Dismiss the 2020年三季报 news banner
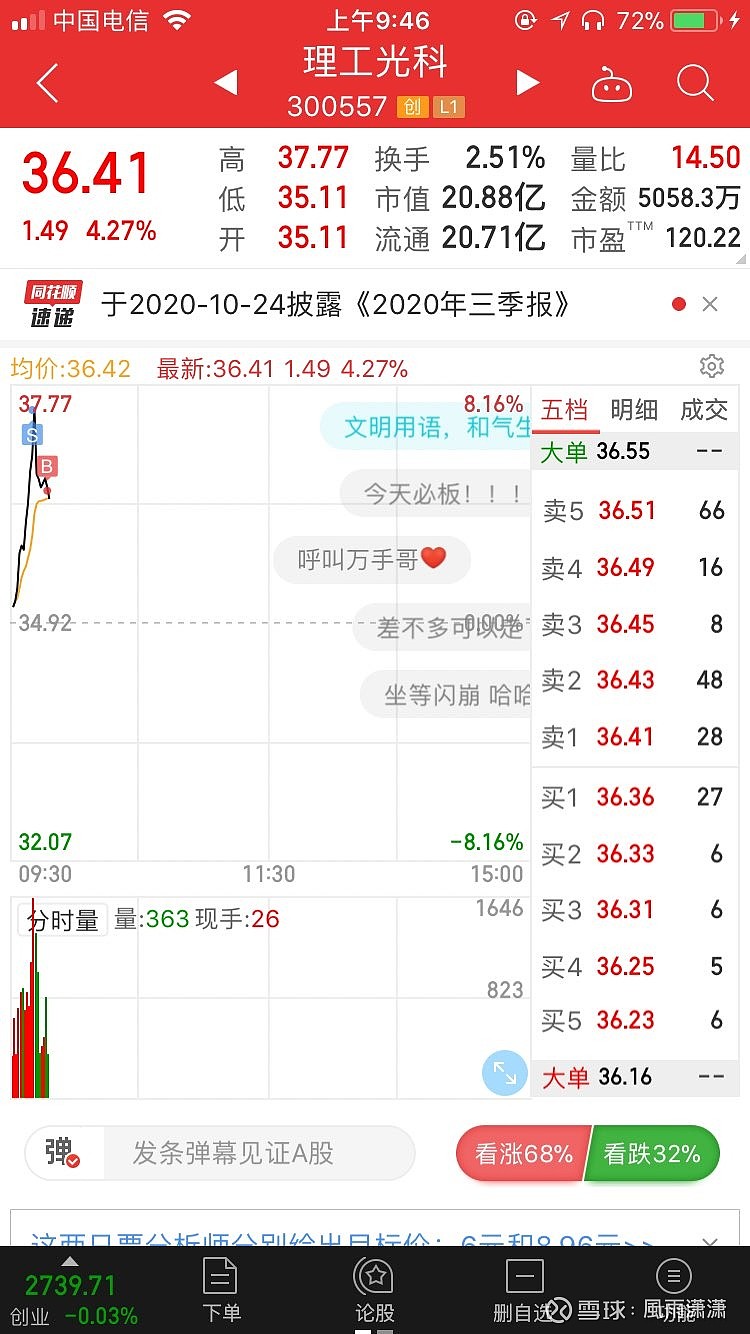Screen dimensions: 750x1334 (x=710, y=304)
